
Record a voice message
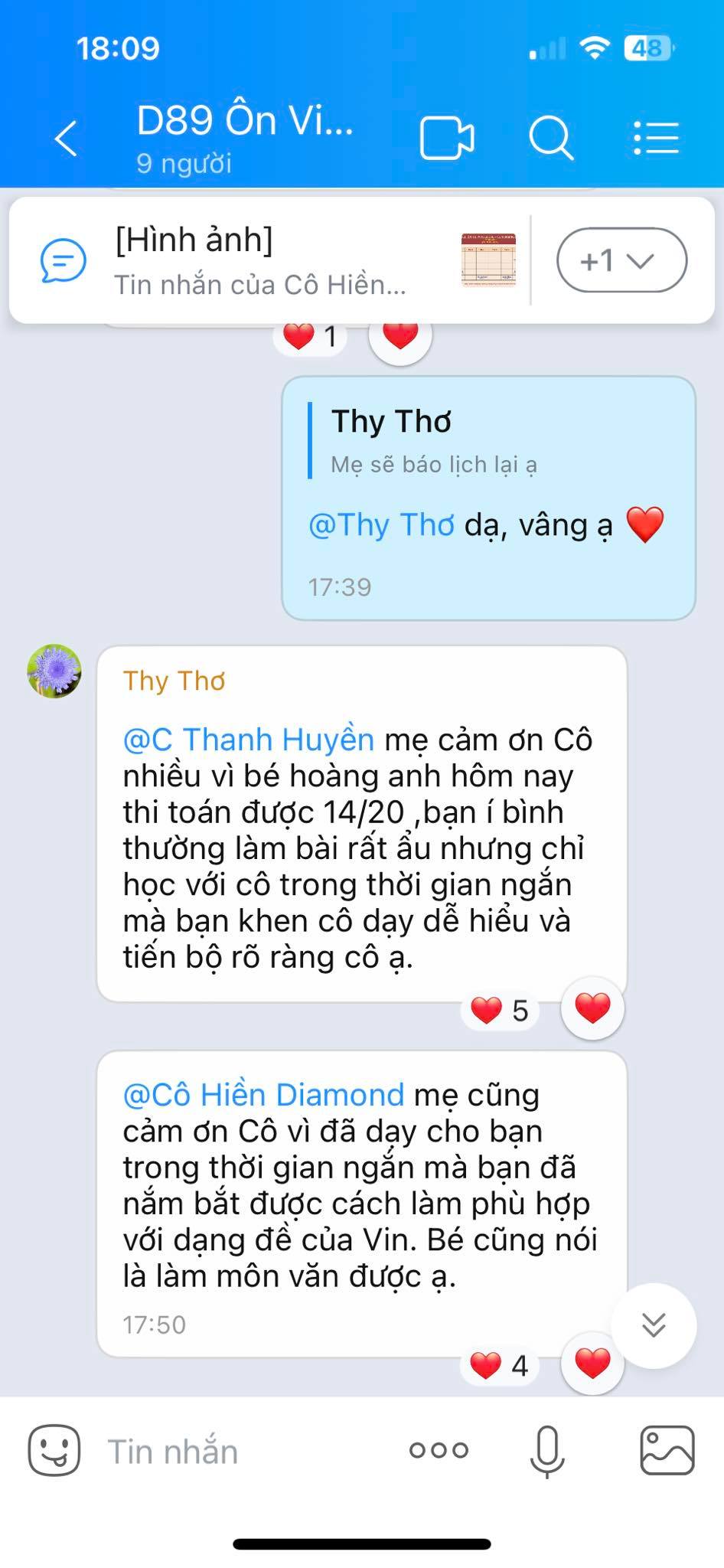(547, 1450)
